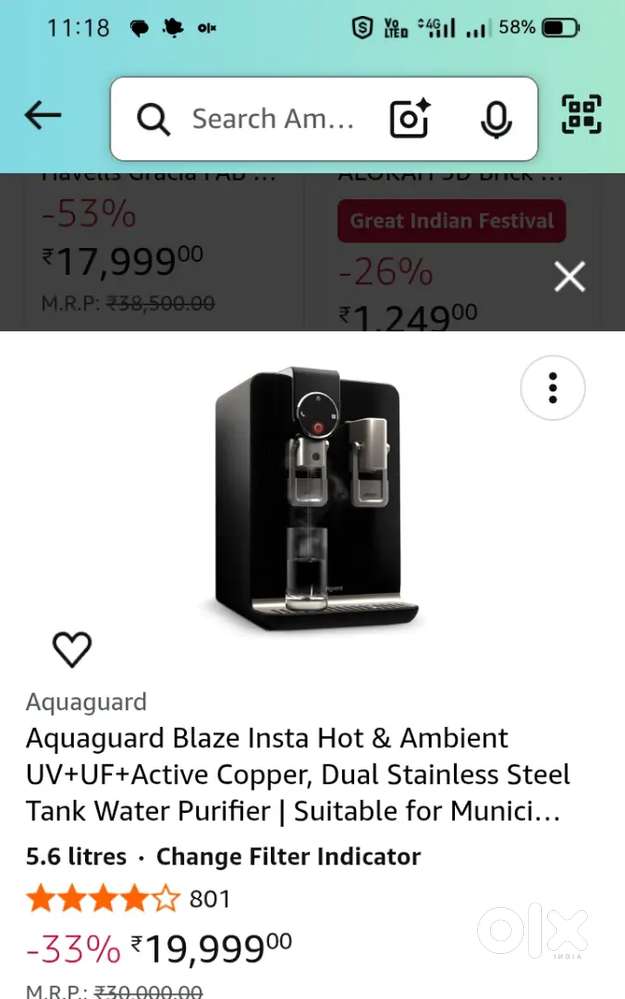Open the QR code scanner
Screen dimensions: 625x999
pos(581,115)
